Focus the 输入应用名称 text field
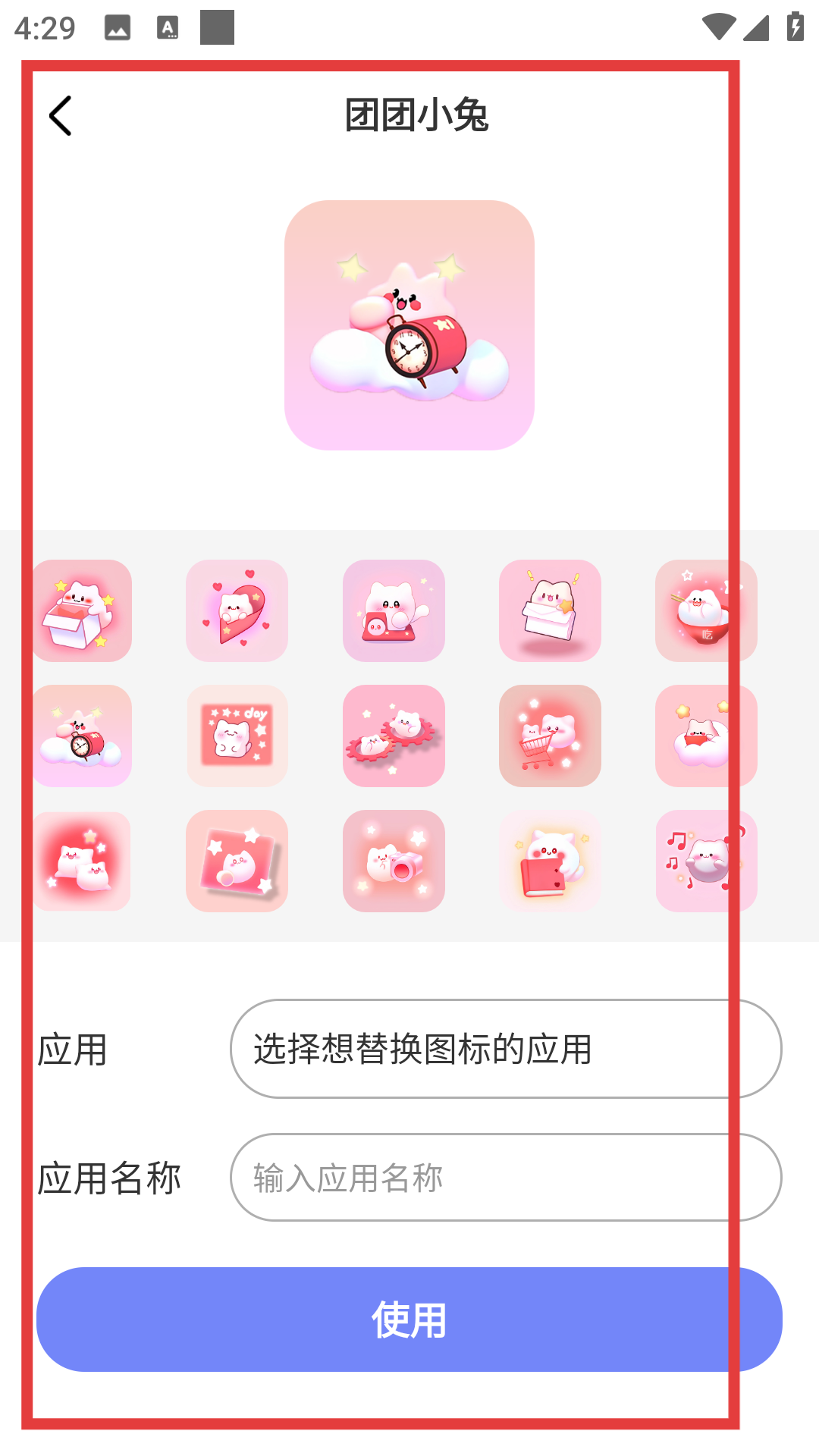 coord(505,1178)
